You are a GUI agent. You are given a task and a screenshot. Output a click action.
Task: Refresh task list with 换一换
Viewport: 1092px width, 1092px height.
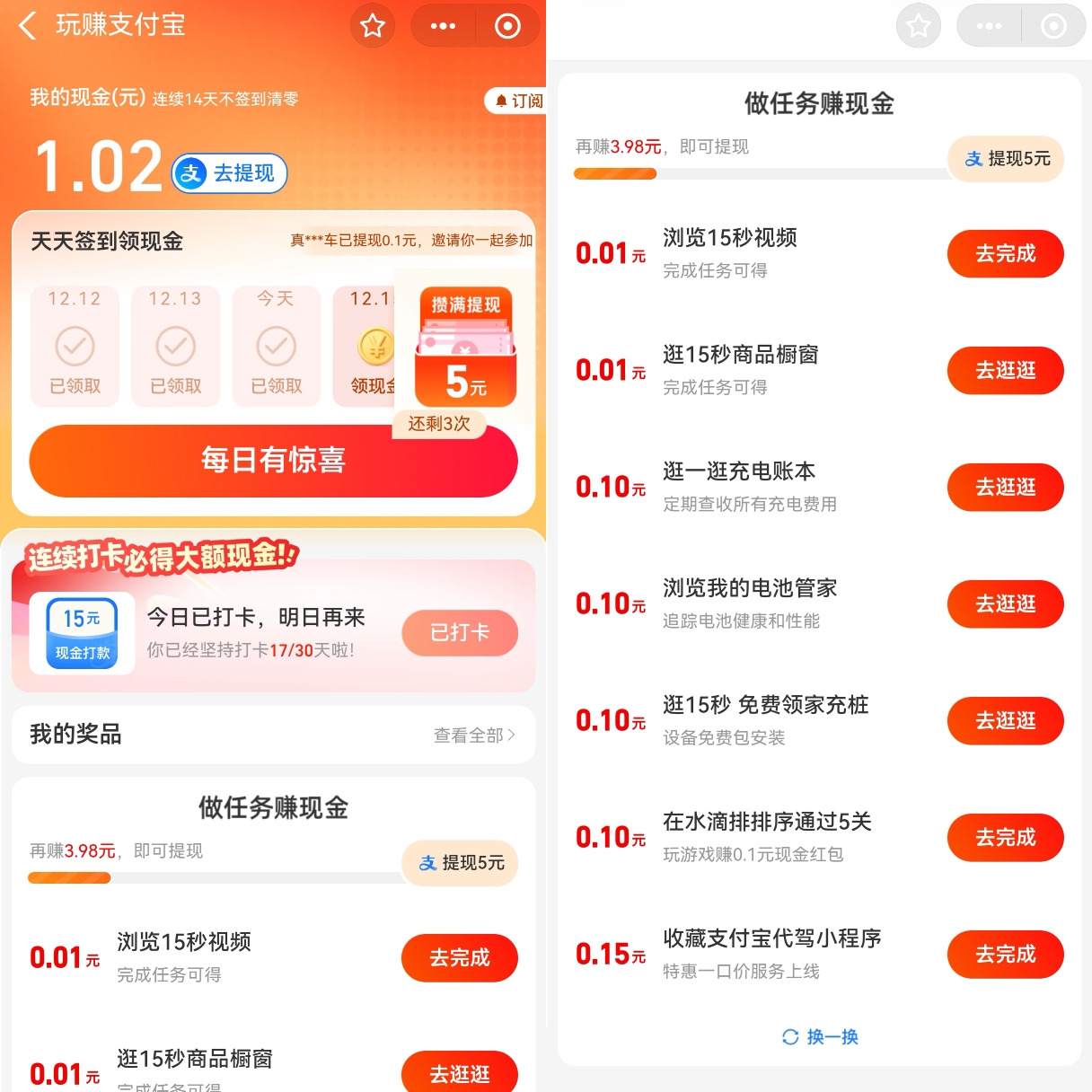pyautogui.click(x=821, y=1037)
